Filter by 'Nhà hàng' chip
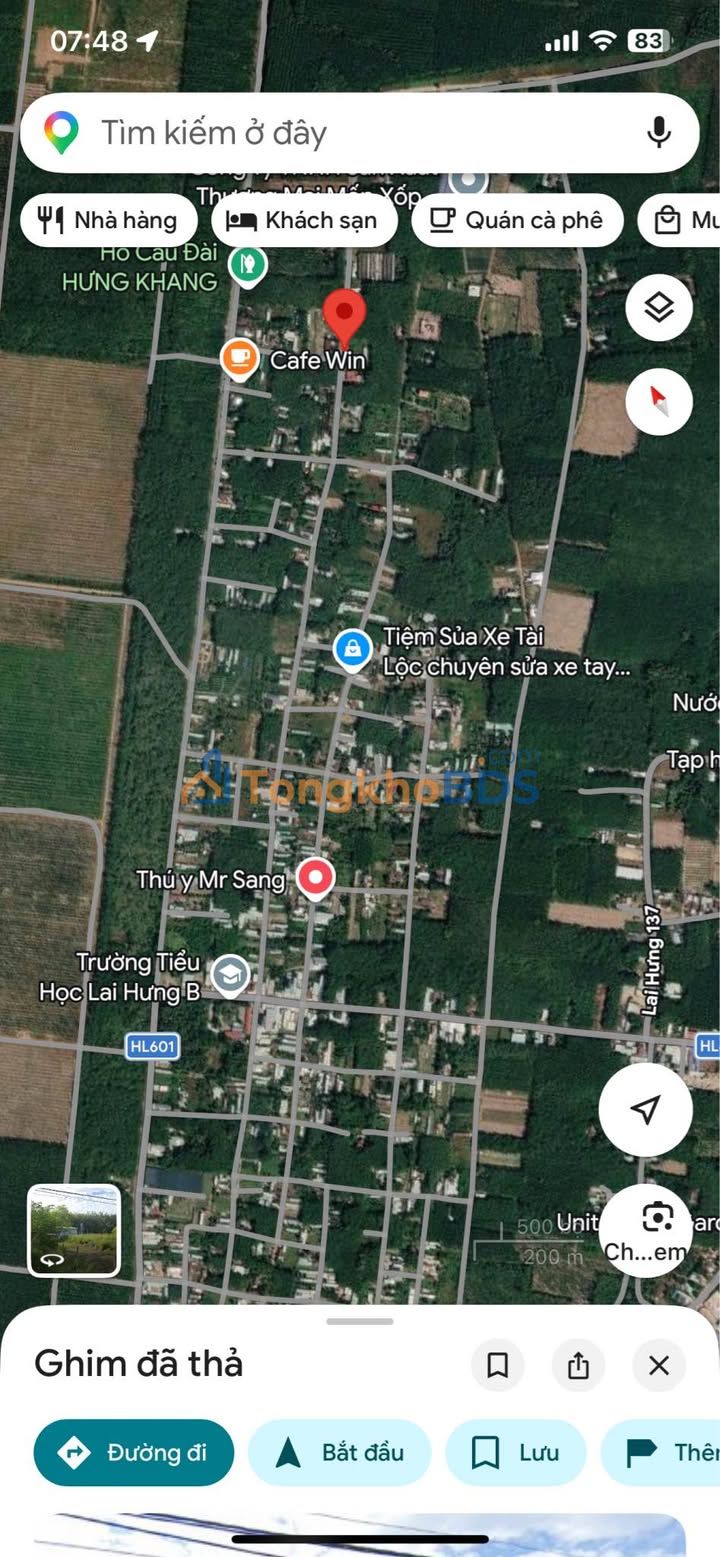 click(107, 220)
